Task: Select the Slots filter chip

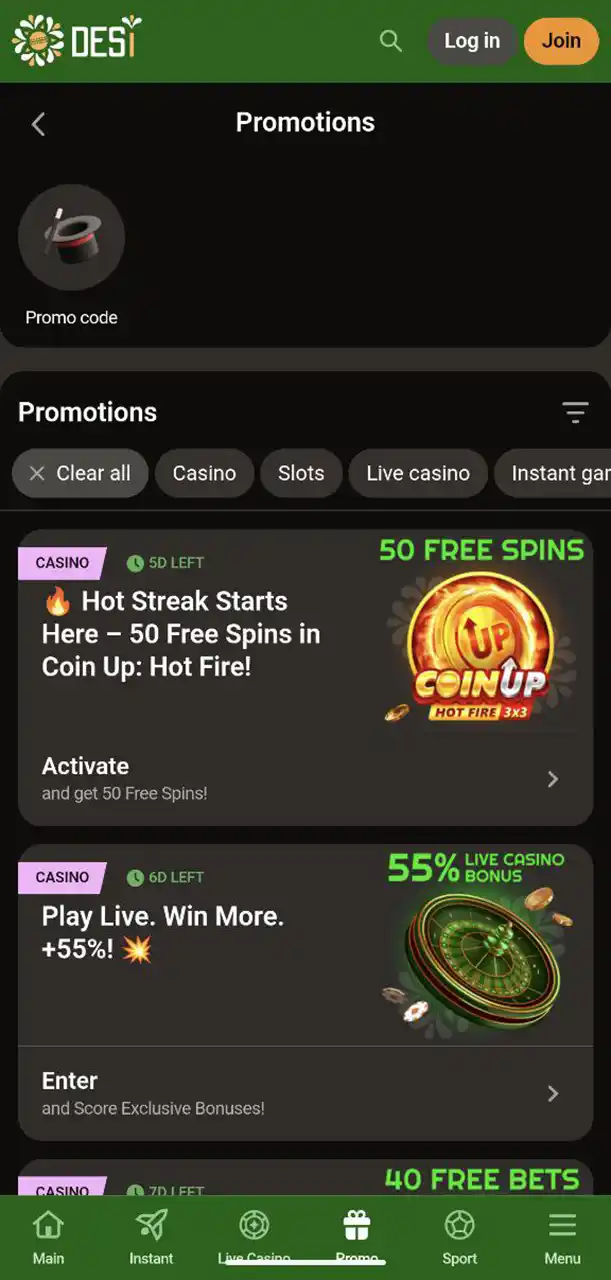Action: 301,473
